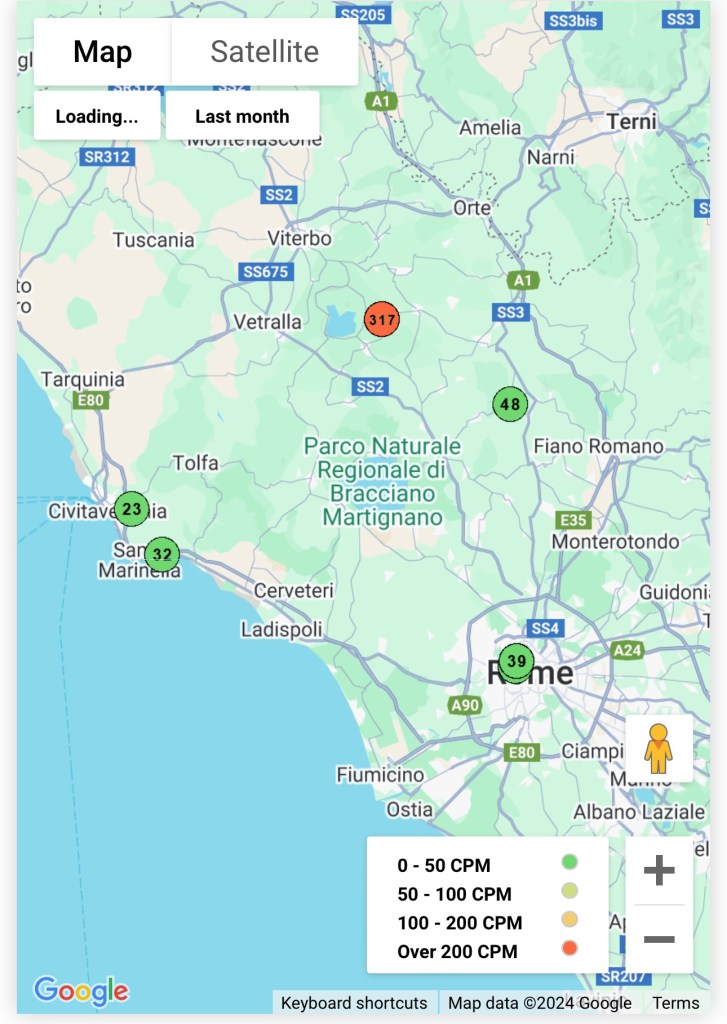The image size is (727, 1024).
Task: Open the Last month time filter
Action: tap(242, 116)
